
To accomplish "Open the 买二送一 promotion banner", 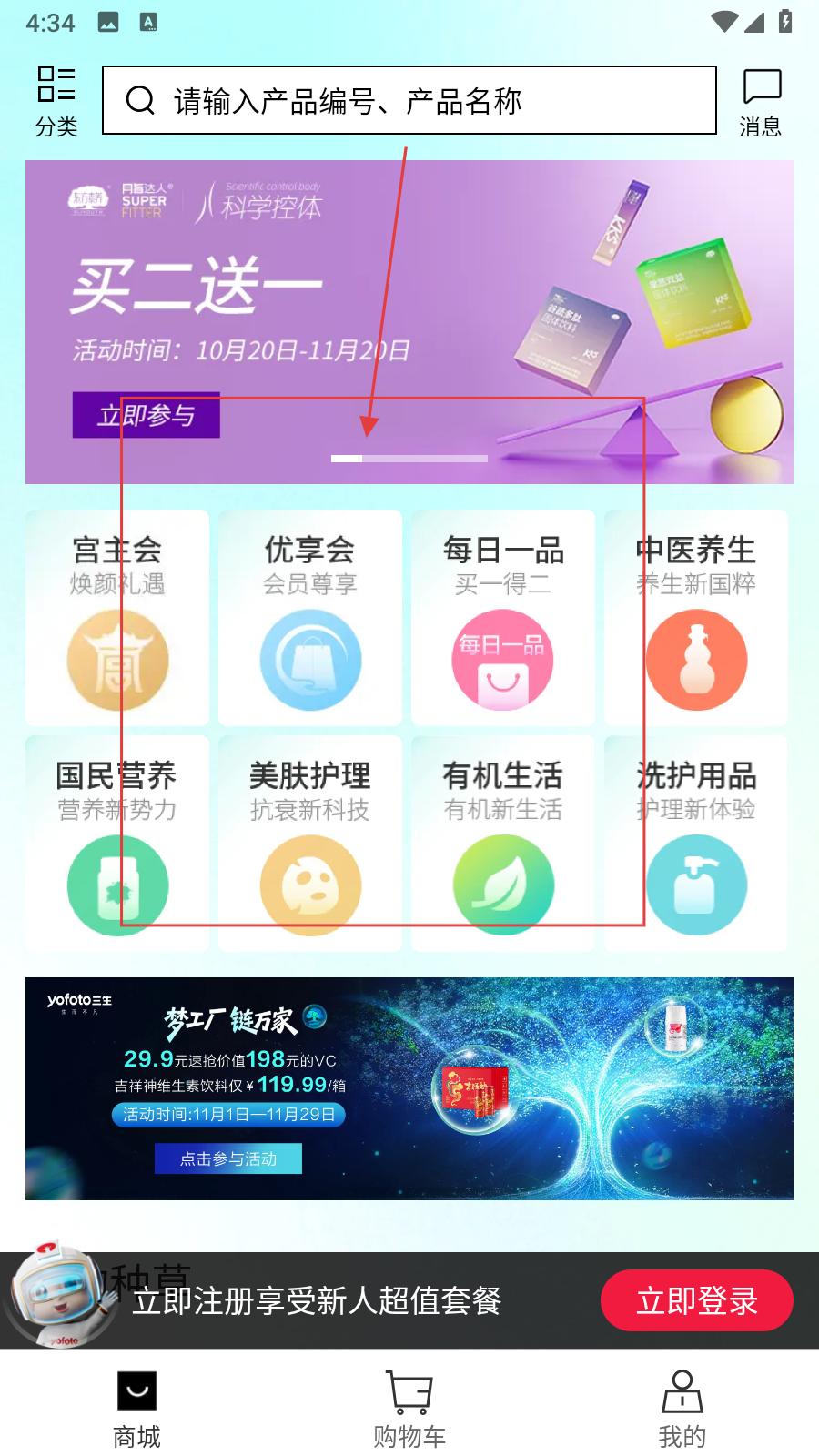I will pos(409,320).
